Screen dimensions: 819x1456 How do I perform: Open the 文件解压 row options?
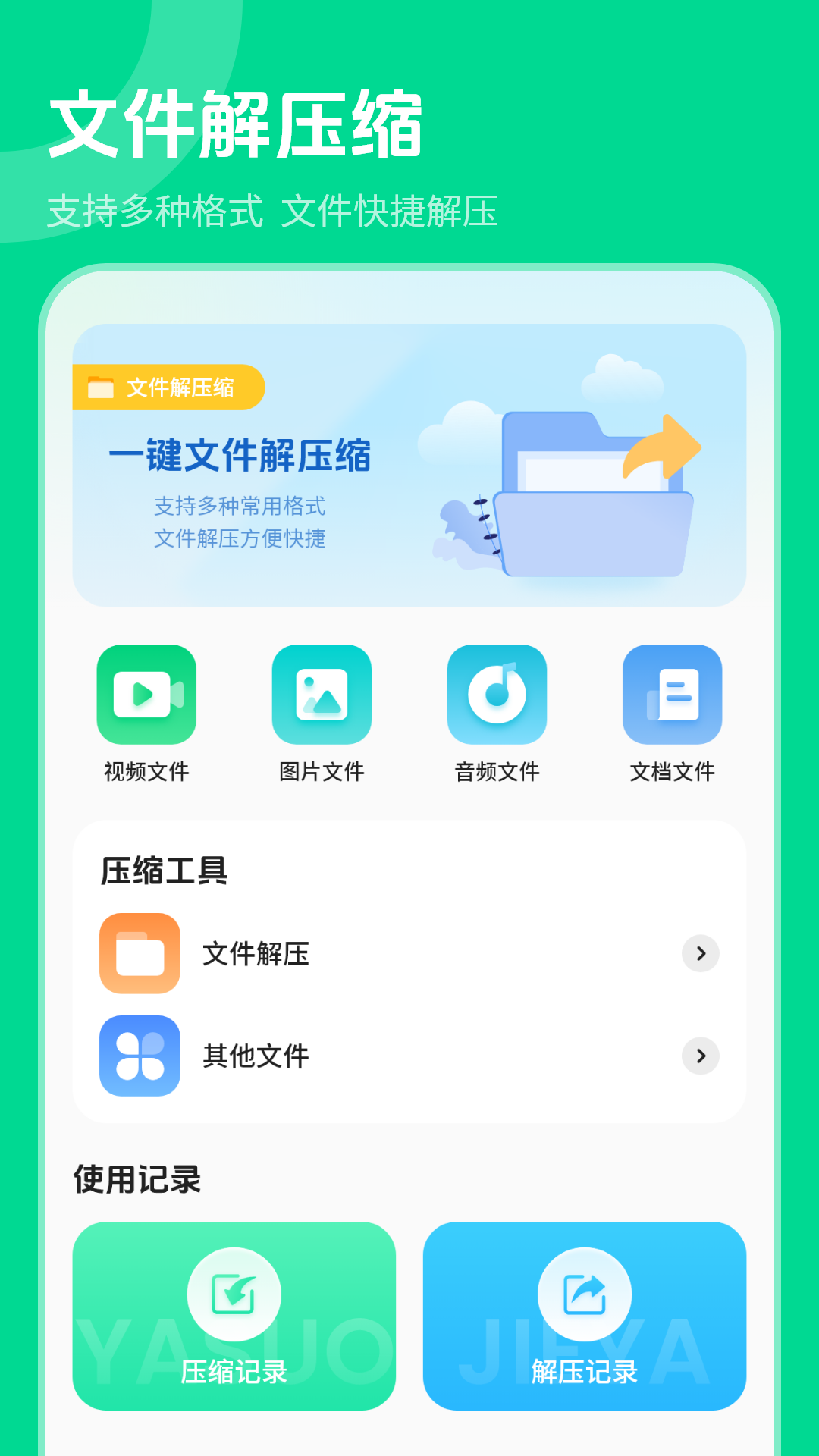(x=409, y=954)
